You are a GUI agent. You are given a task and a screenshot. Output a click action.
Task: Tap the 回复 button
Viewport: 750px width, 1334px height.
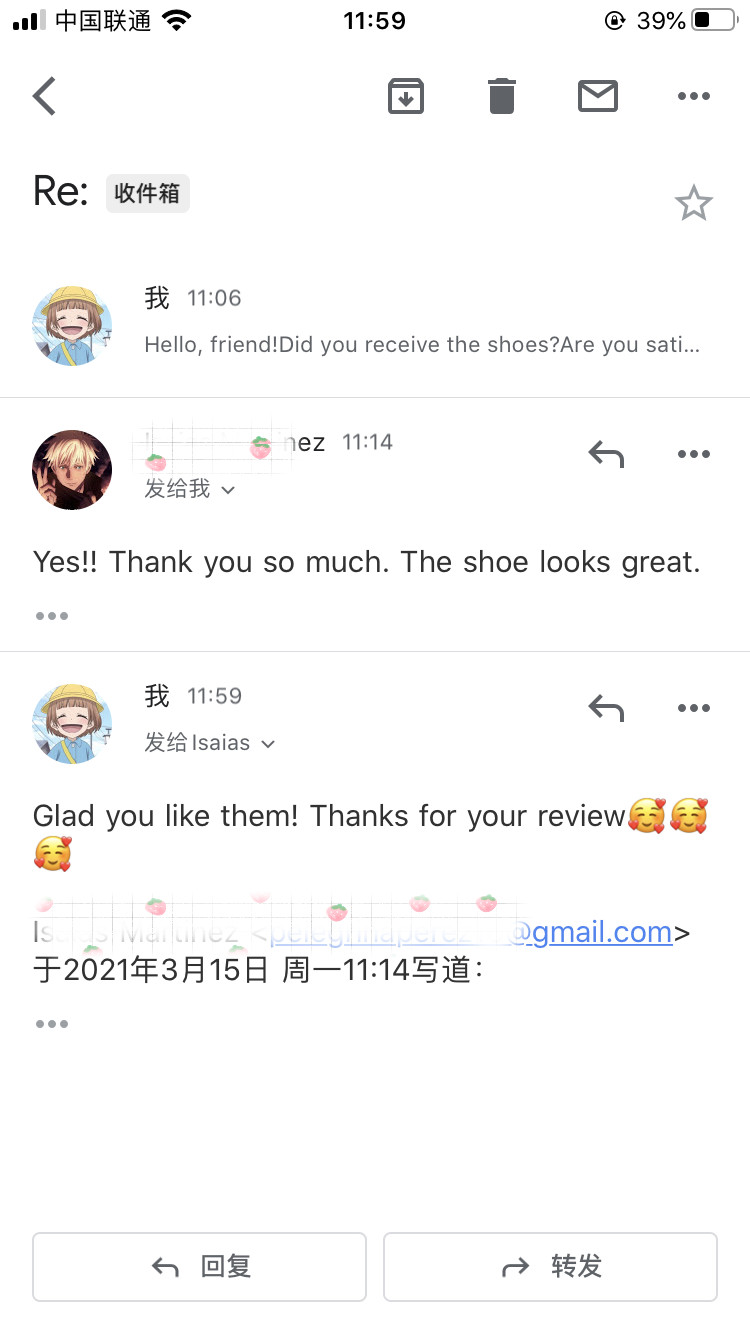(200, 1266)
